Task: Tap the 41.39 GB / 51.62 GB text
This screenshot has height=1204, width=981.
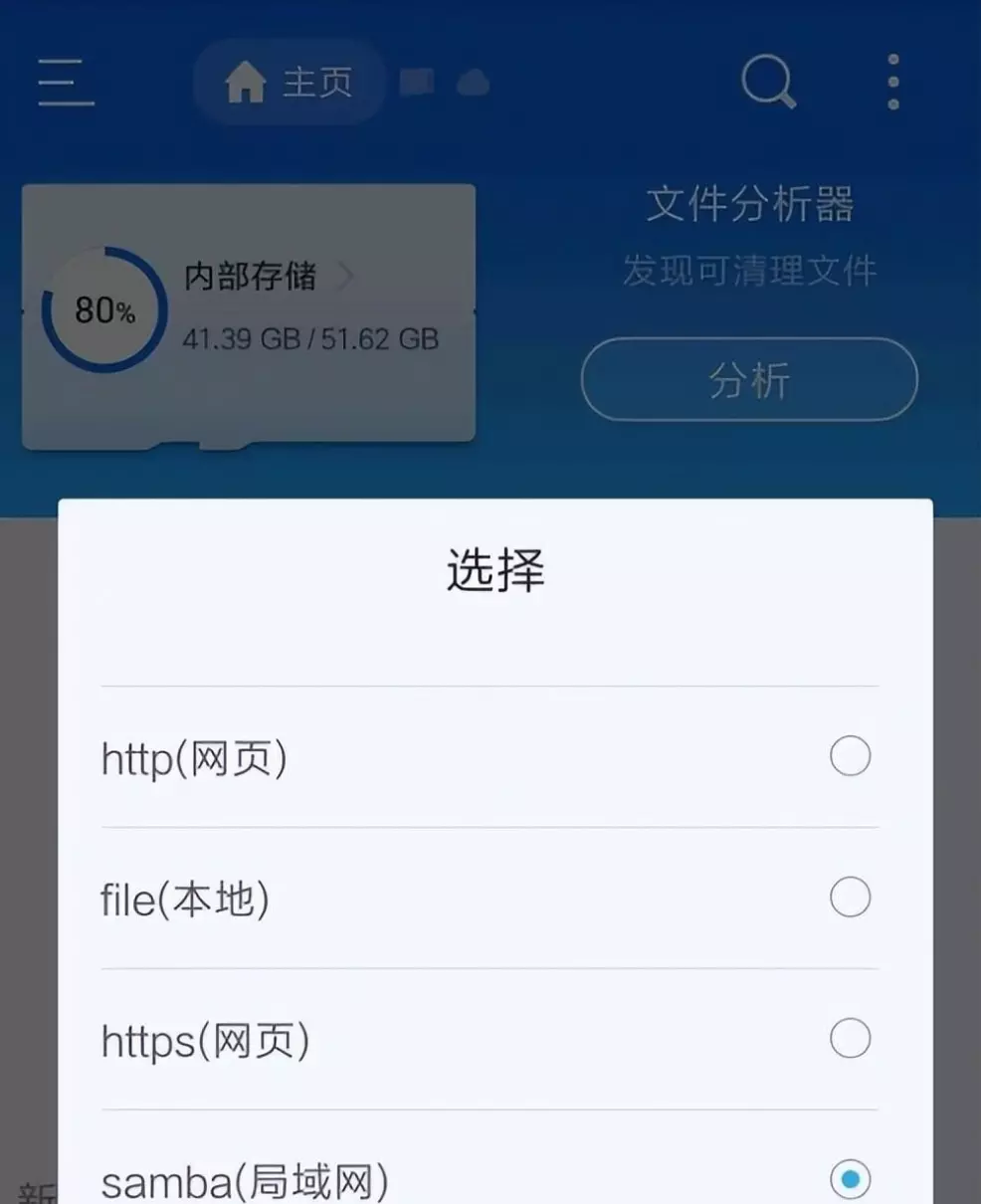Action: [310, 339]
